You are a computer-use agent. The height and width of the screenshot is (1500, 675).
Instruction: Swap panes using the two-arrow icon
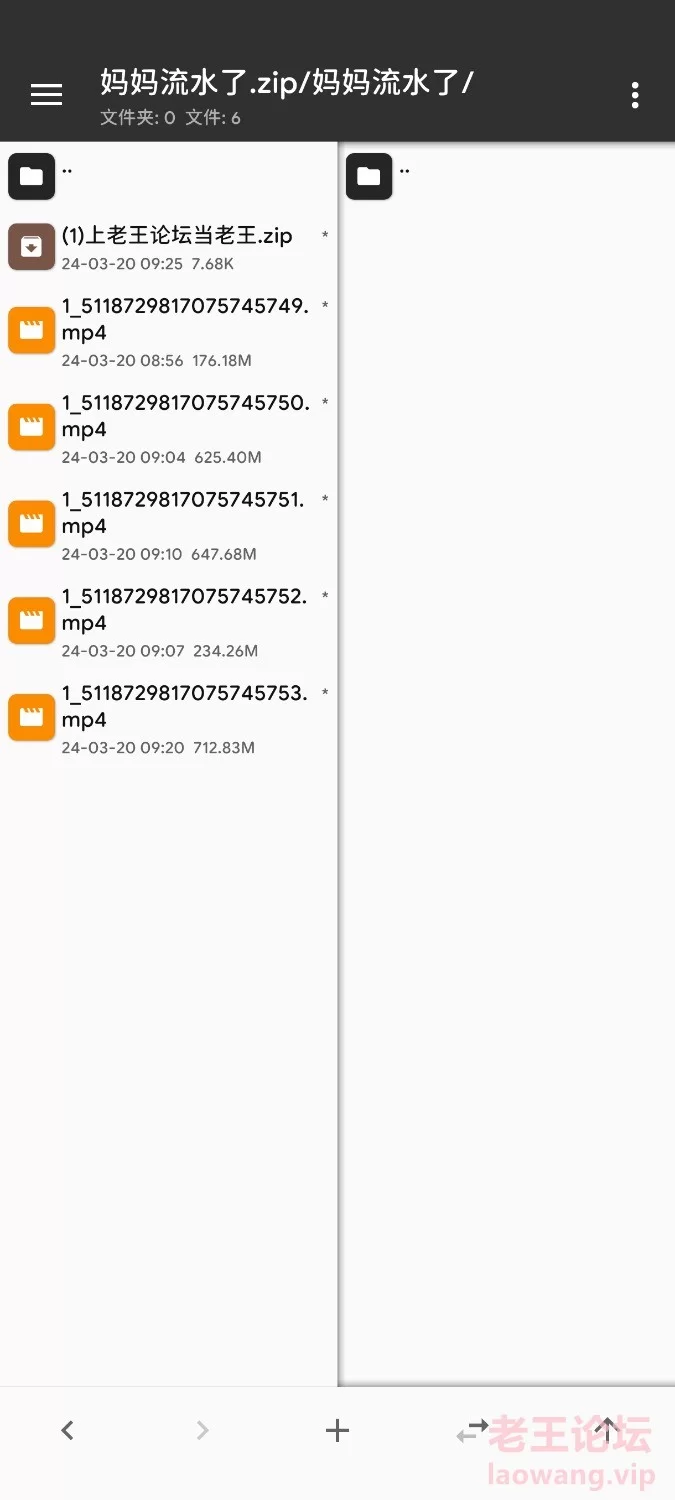coord(472,1431)
